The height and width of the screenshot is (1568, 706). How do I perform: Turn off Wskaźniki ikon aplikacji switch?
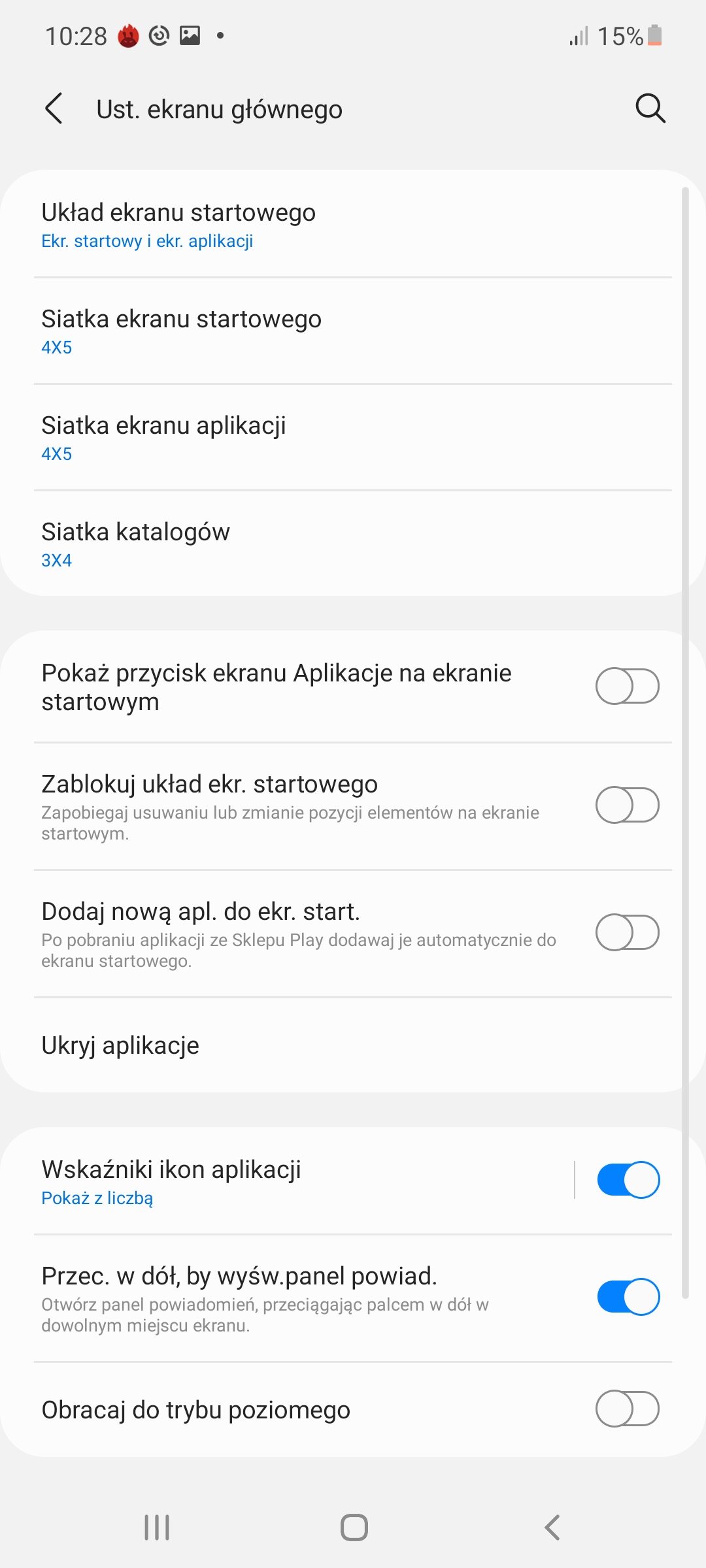pyautogui.click(x=628, y=1180)
